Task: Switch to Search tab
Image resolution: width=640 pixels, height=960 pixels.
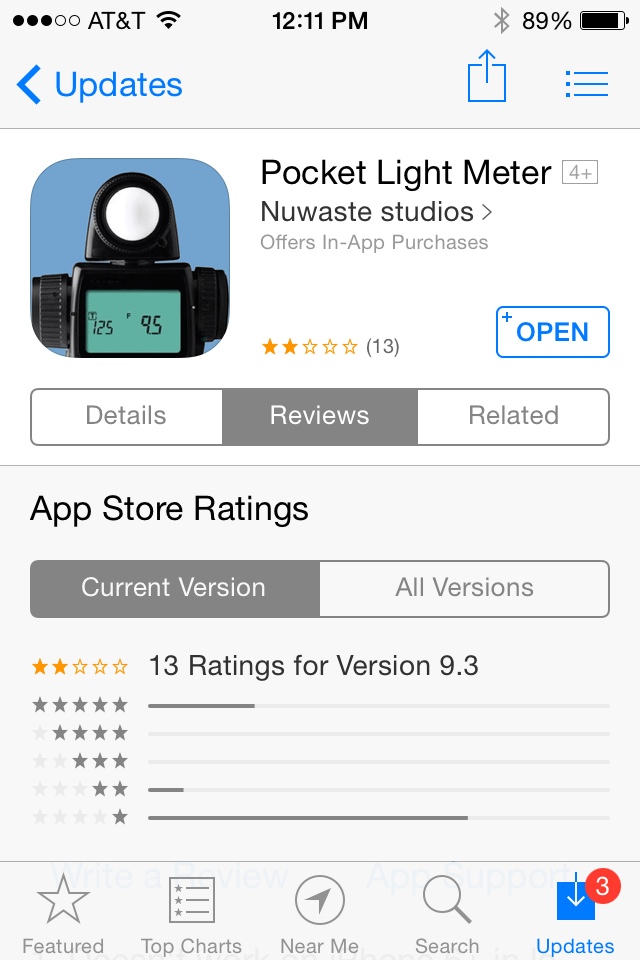Action: point(447,914)
